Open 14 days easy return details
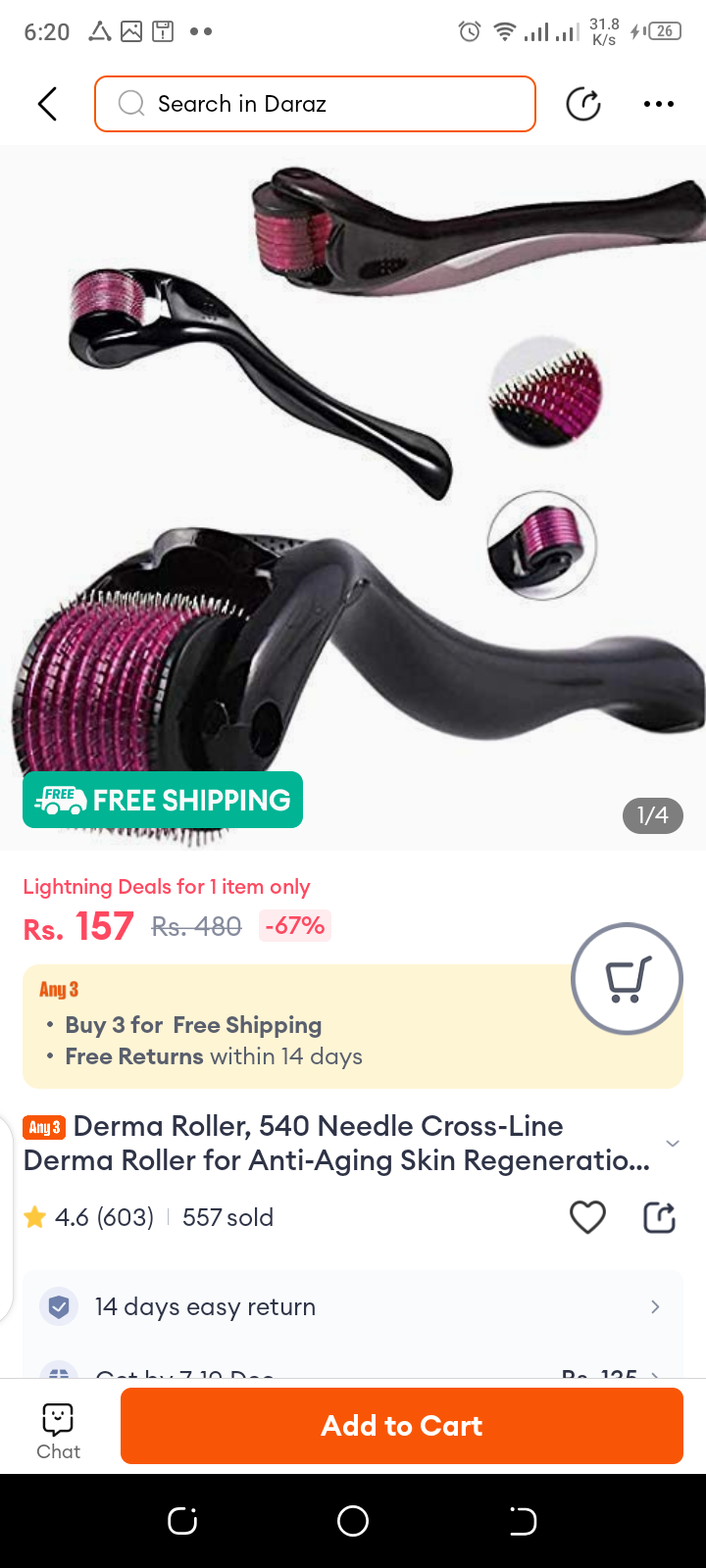Image resolution: width=706 pixels, height=1568 pixels. (353, 1306)
